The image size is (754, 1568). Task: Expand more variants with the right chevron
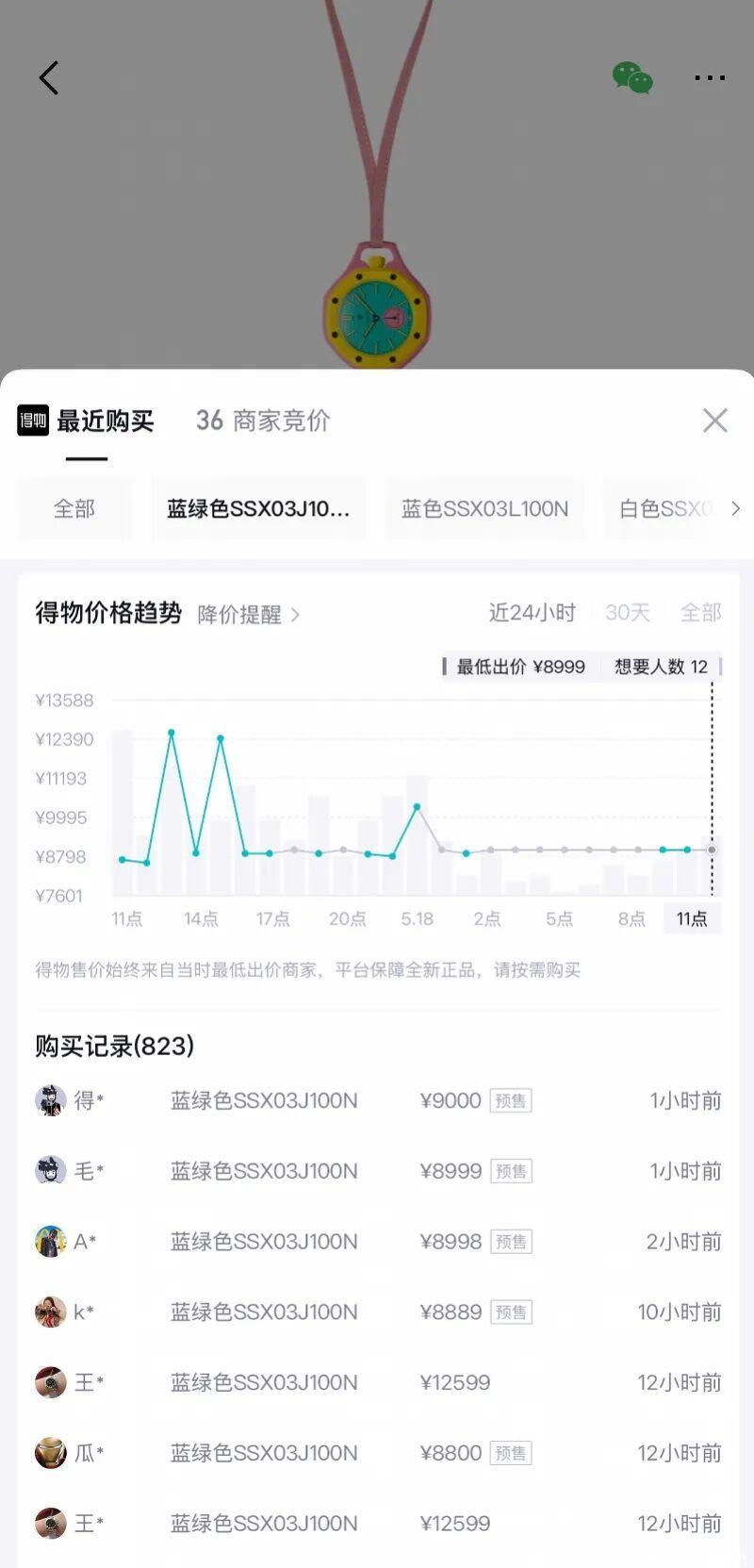pyautogui.click(x=736, y=509)
